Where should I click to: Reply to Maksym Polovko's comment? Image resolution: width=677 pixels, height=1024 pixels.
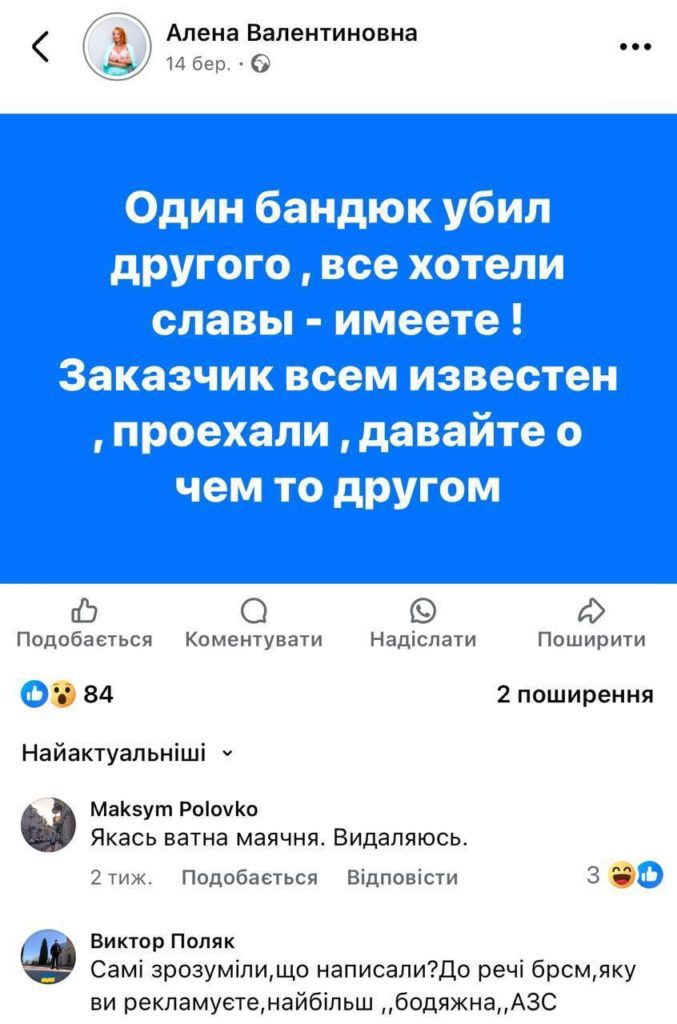(402, 877)
